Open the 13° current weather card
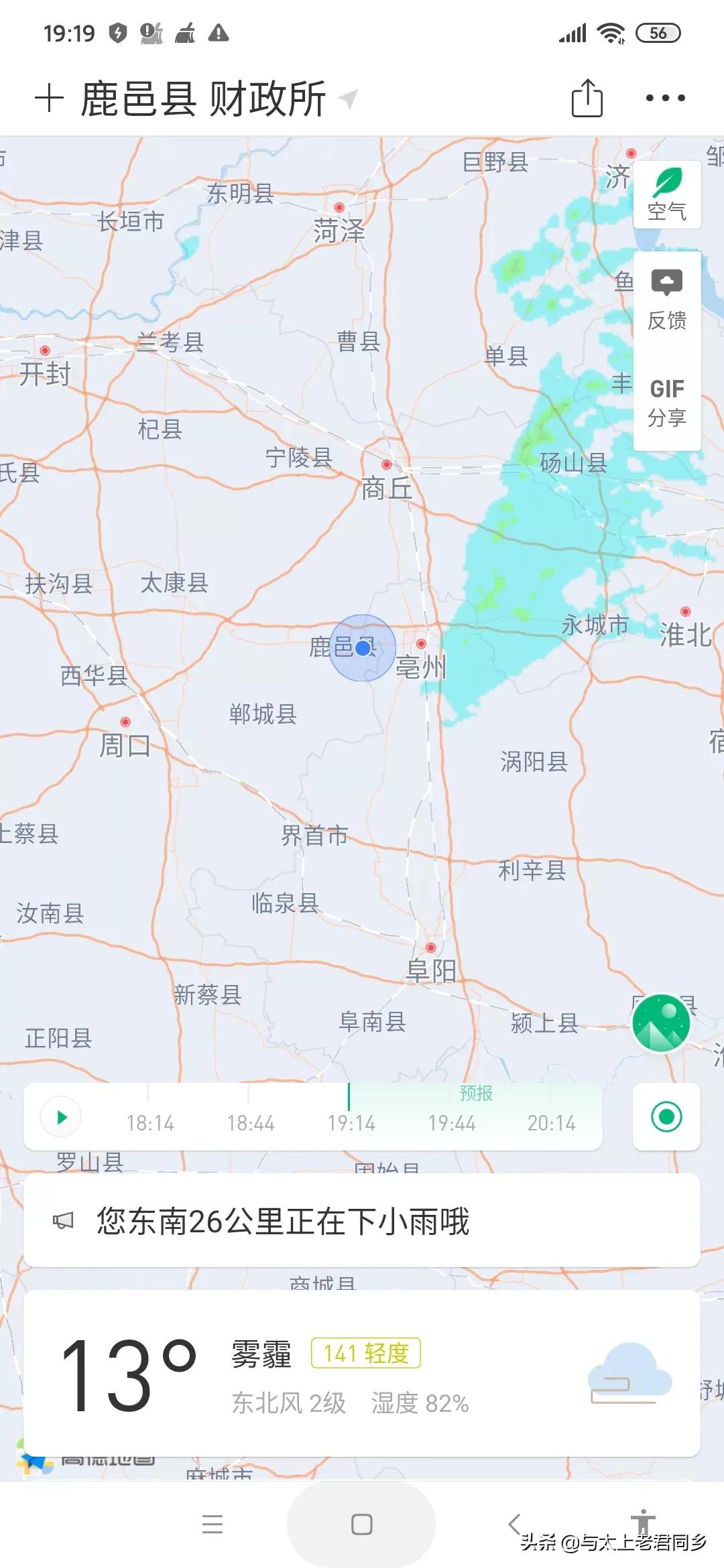The height and width of the screenshot is (1568, 724). tap(362, 1374)
